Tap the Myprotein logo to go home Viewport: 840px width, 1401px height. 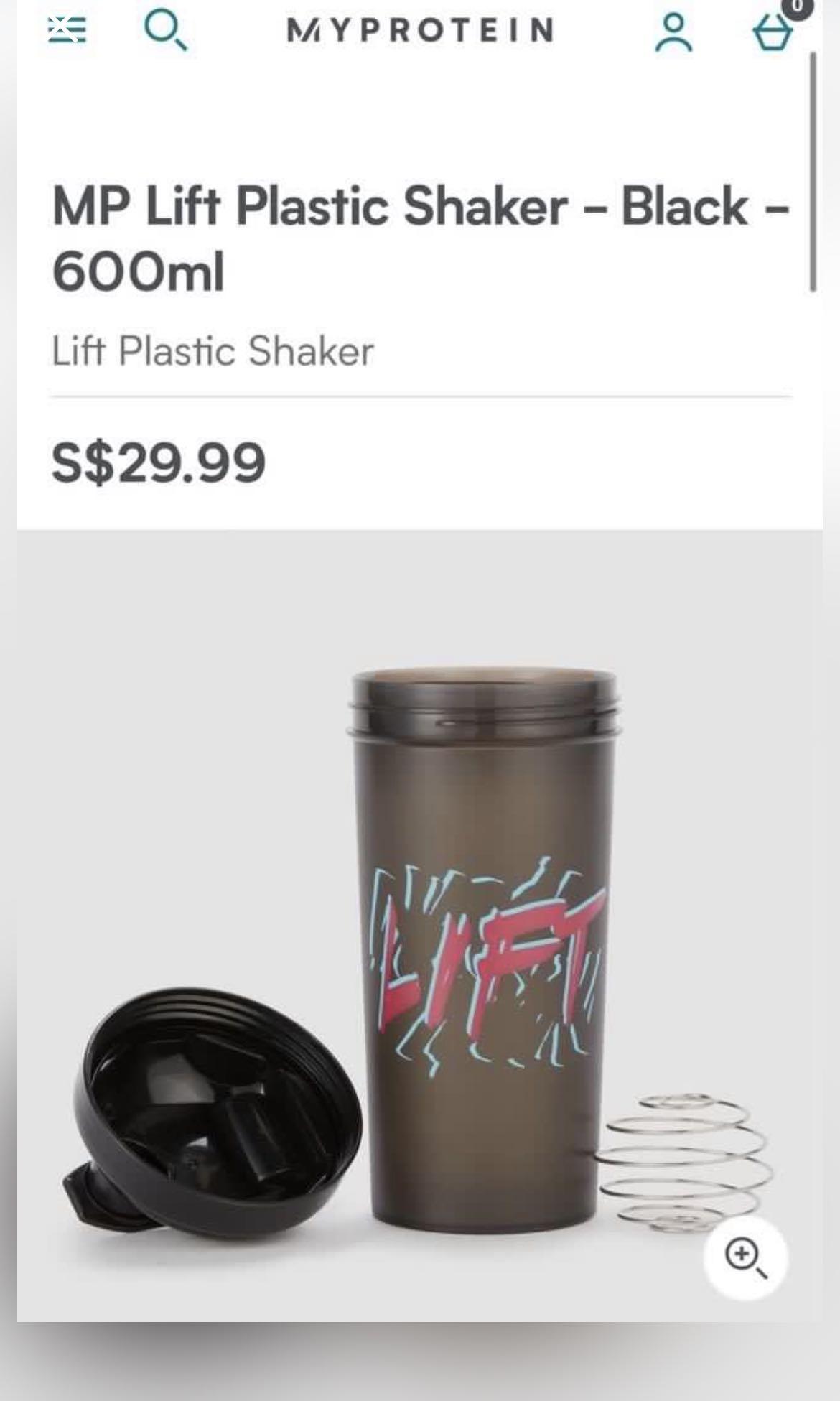click(x=420, y=30)
